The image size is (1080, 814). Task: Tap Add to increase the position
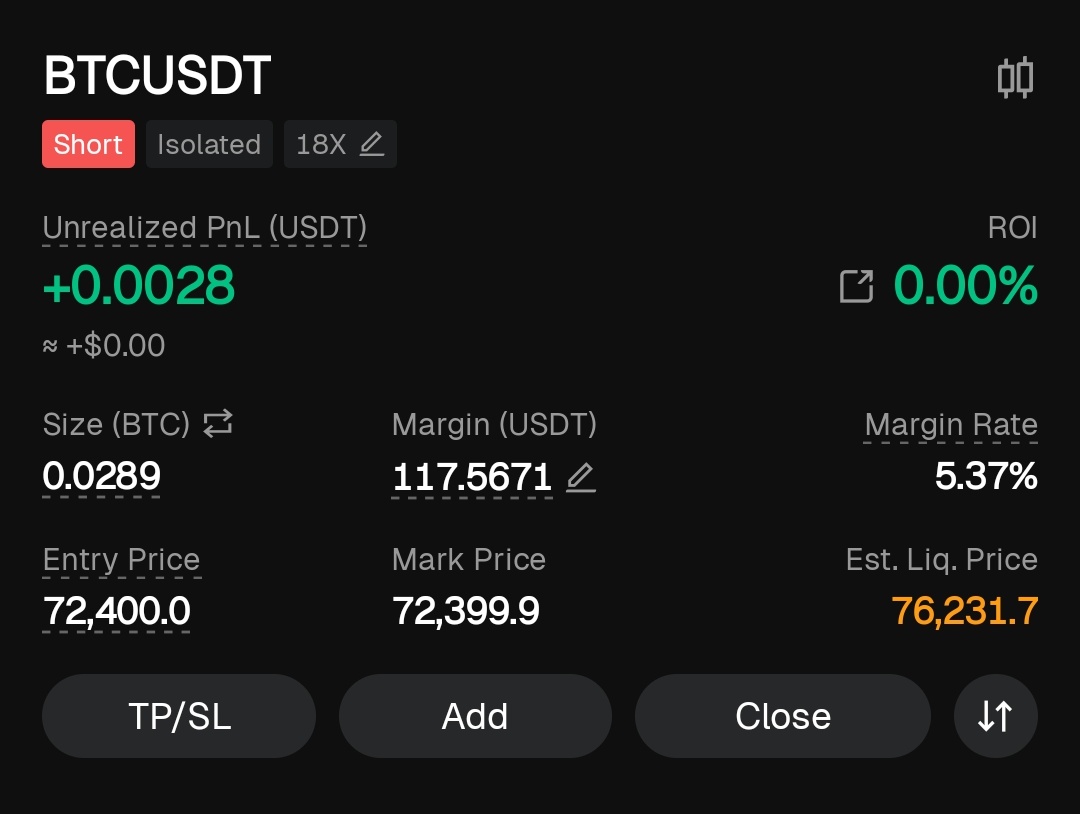[475, 716]
